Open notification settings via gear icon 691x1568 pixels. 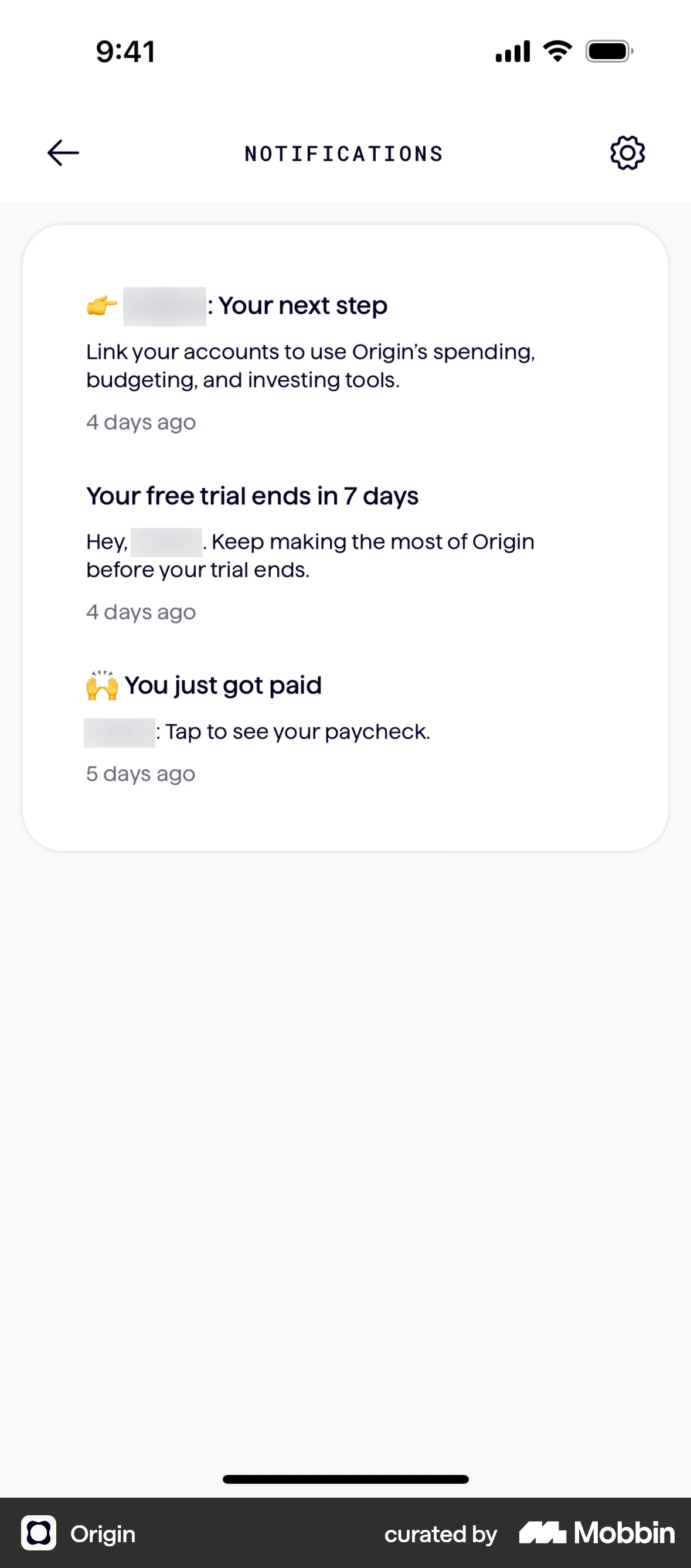pyautogui.click(x=626, y=153)
